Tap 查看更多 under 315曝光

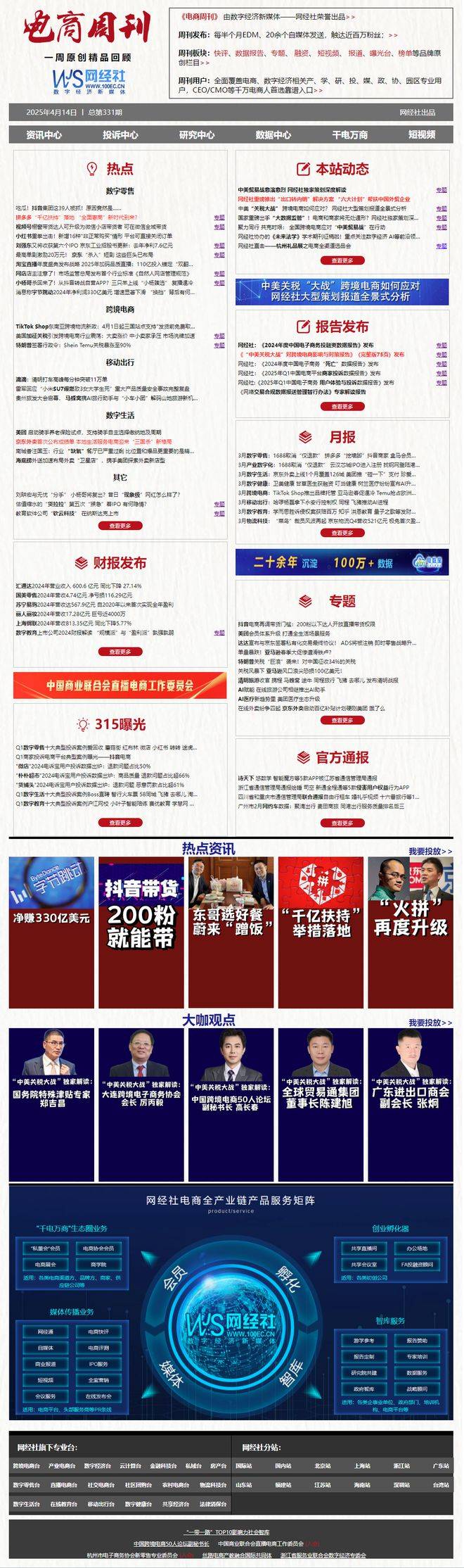coord(120,822)
